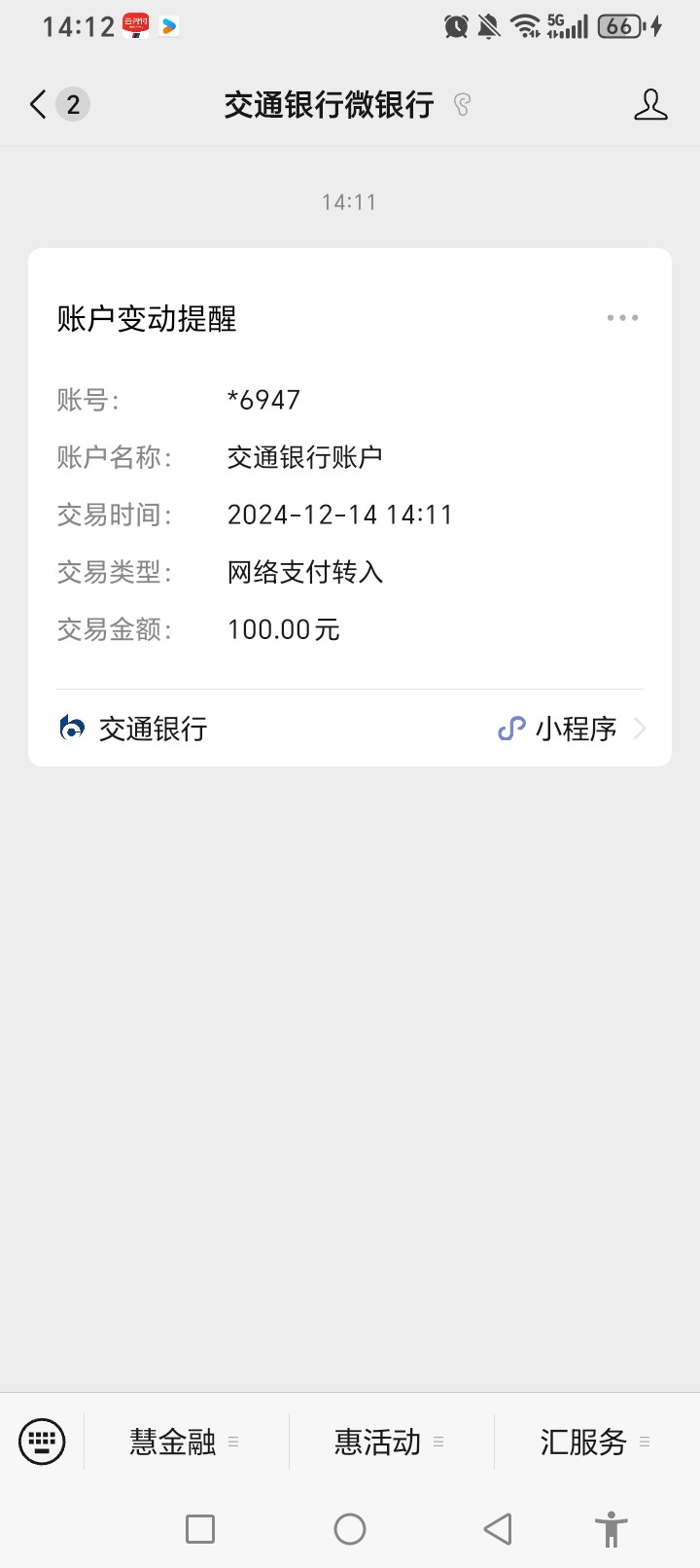Open recent apps from the navigation bar

pyautogui.click(x=200, y=1529)
